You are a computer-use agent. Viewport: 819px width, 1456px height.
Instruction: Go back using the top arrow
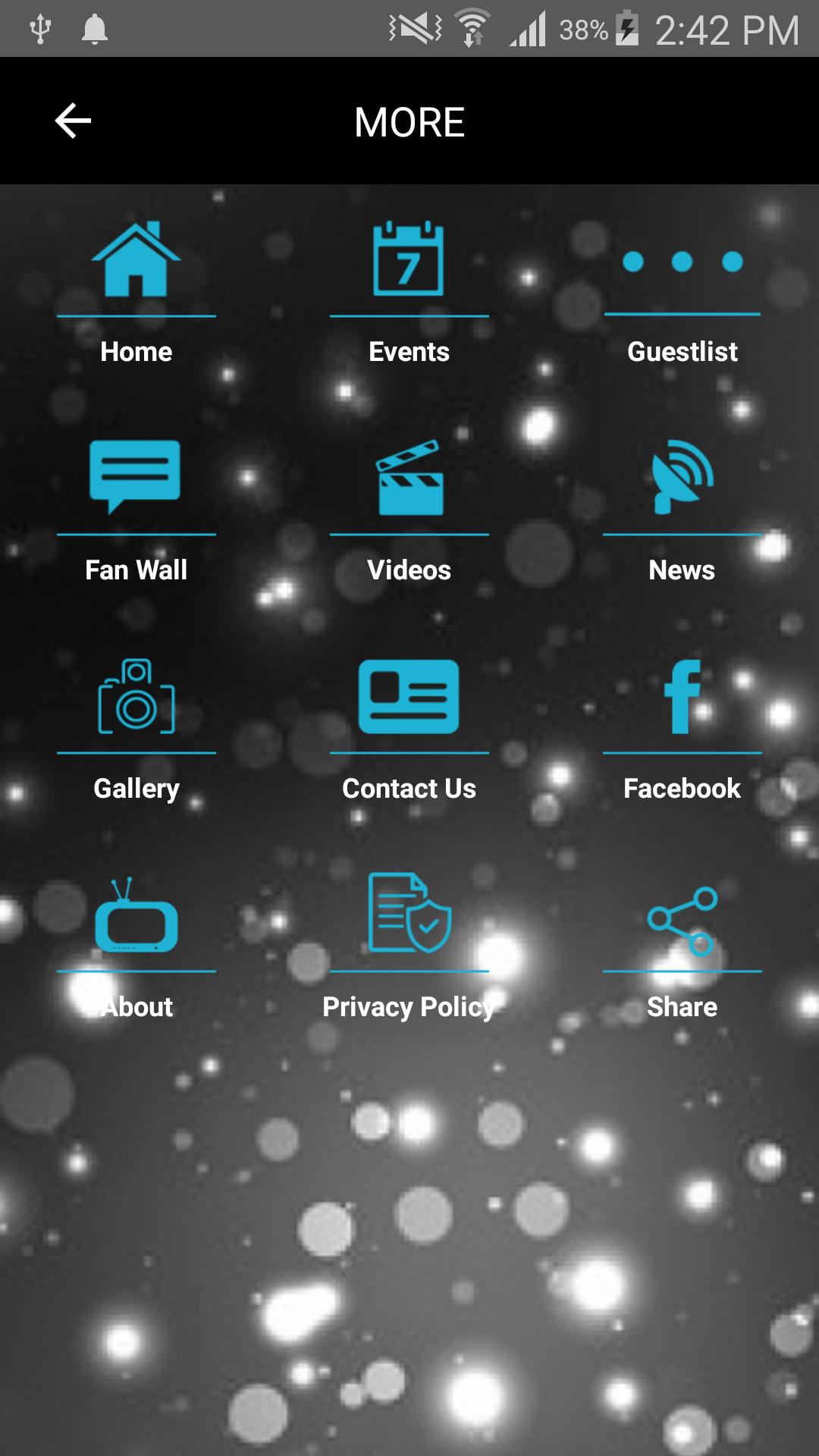coord(73,121)
